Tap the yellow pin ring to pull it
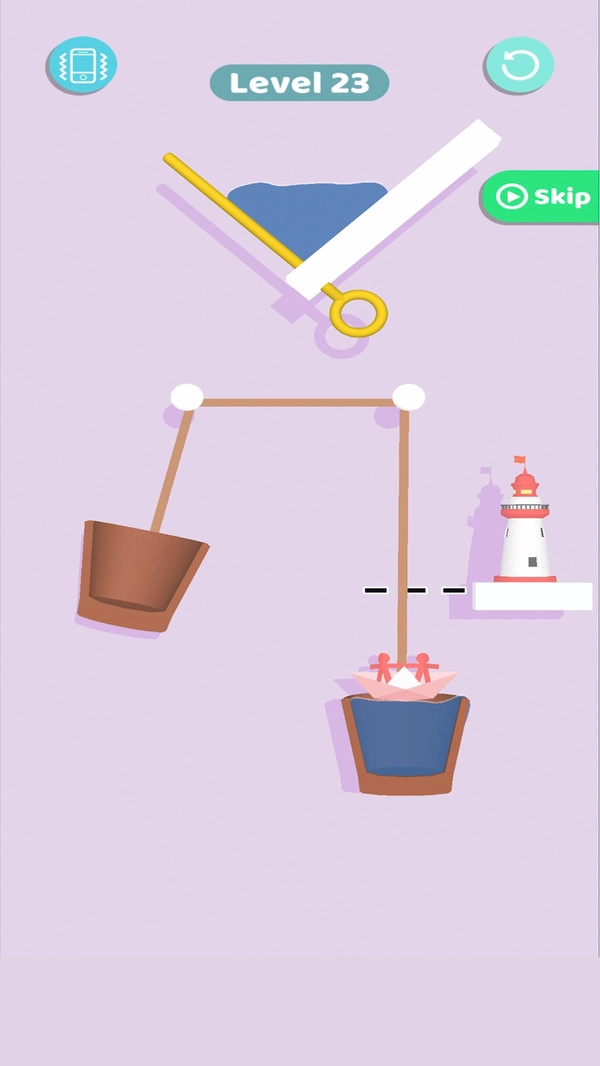 point(358,312)
